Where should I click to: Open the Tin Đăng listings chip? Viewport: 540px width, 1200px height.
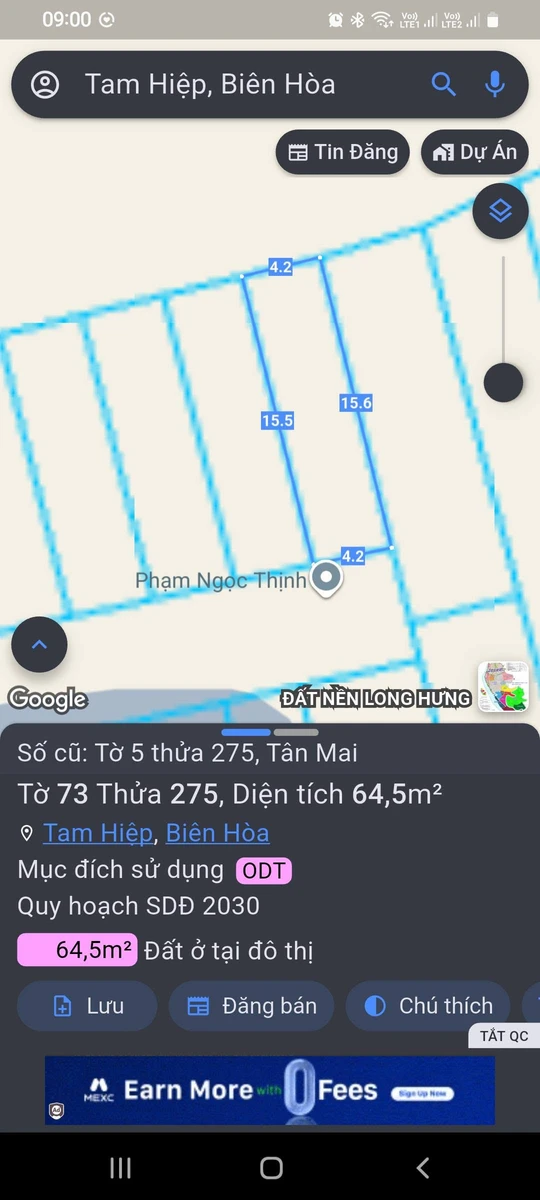coord(343,152)
